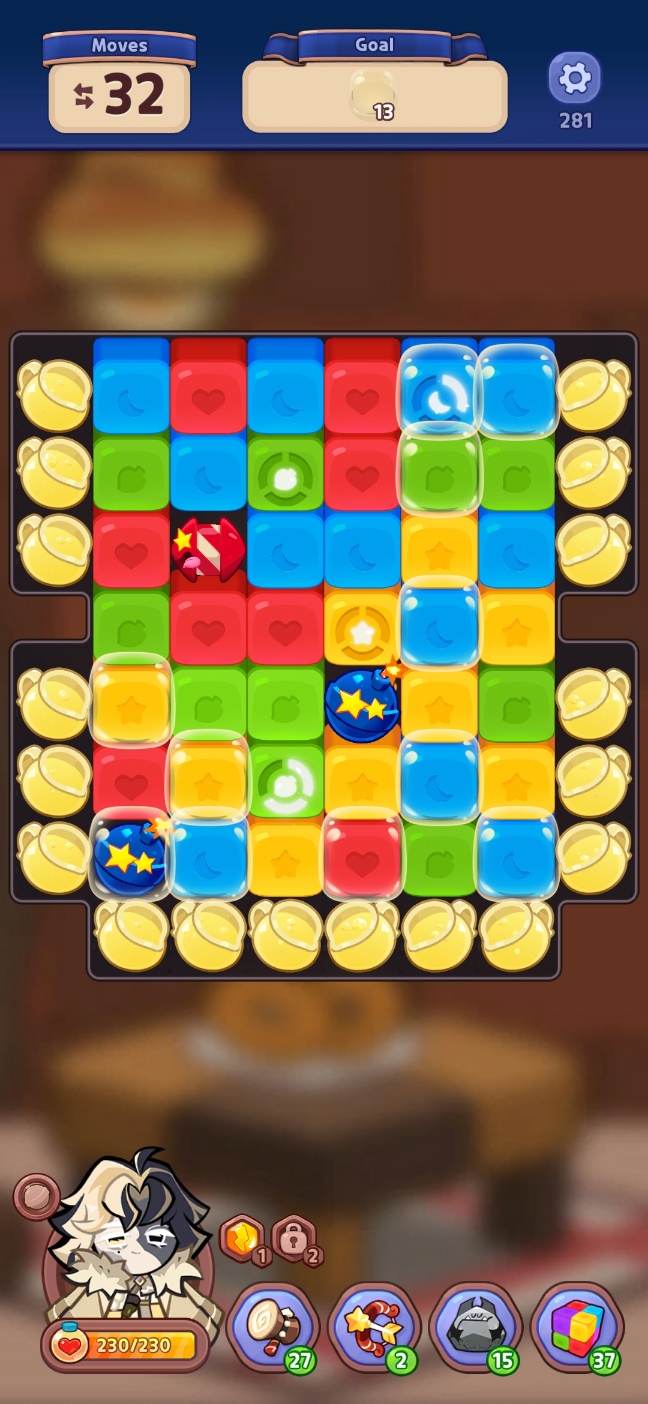Tap the locked skill badge marked 2
The height and width of the screenshot is (1404, 648).
[294, 1237]
